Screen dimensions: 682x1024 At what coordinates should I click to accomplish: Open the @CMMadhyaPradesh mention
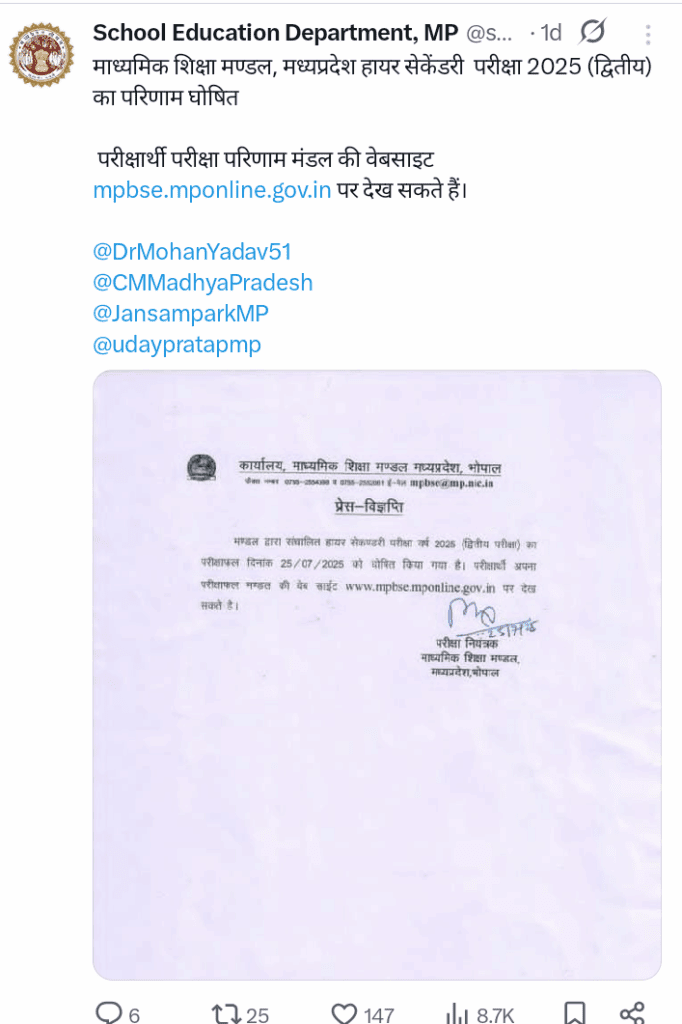pos(202,282)
